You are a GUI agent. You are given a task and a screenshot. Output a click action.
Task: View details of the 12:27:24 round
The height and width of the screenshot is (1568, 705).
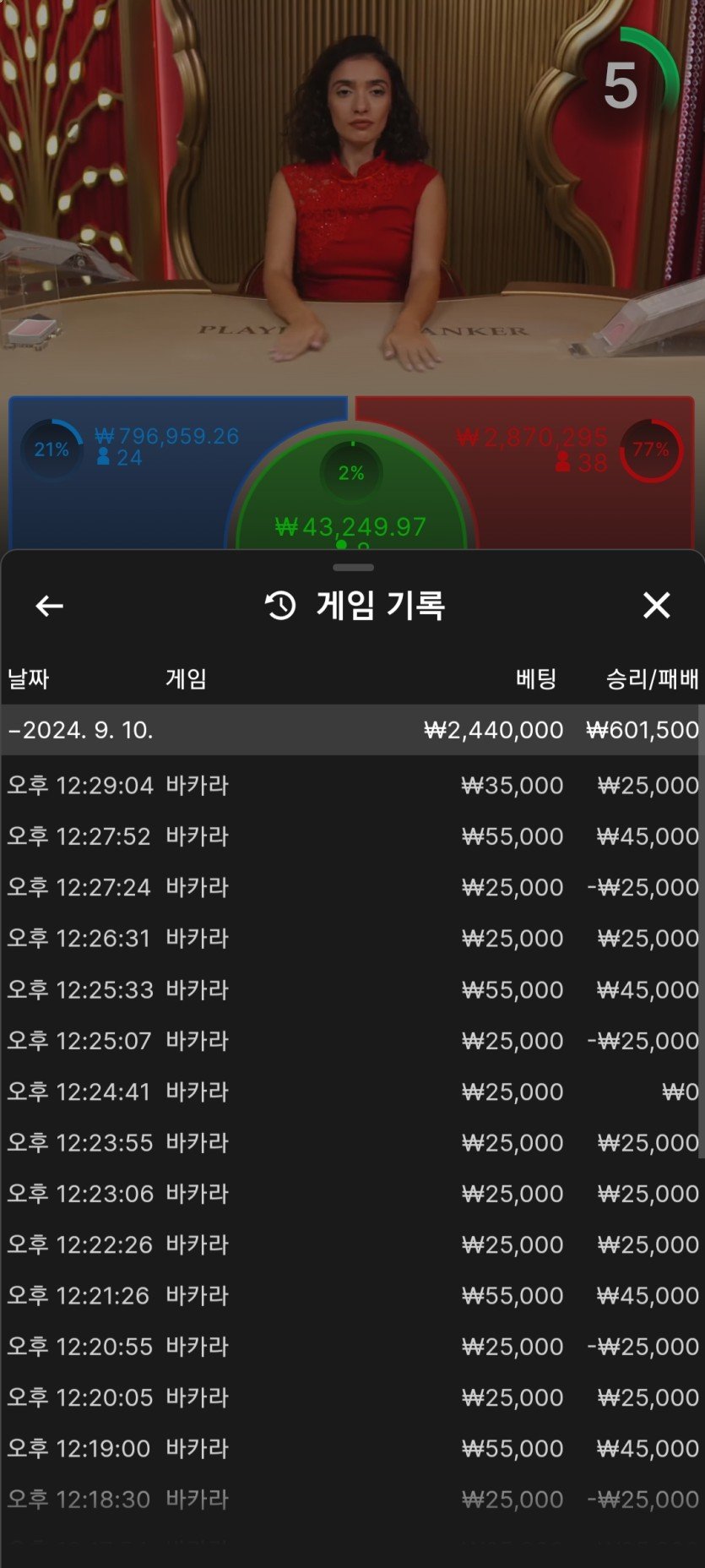coord(352,887)
